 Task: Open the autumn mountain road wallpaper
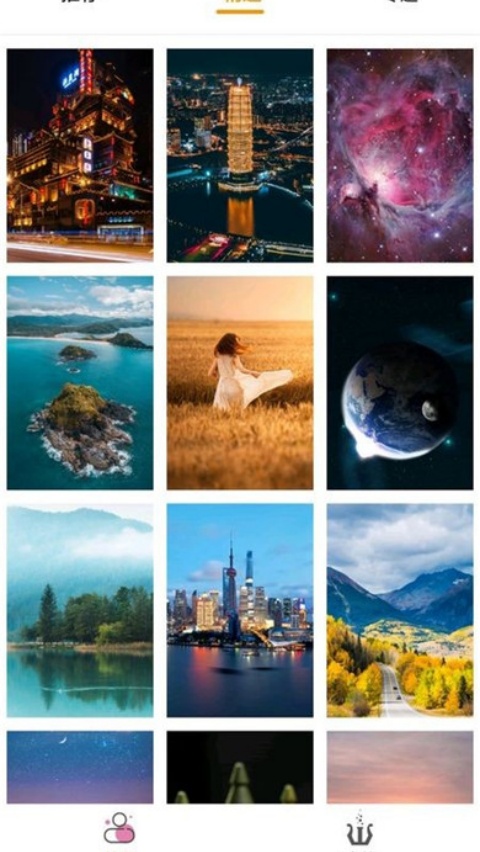400,610
